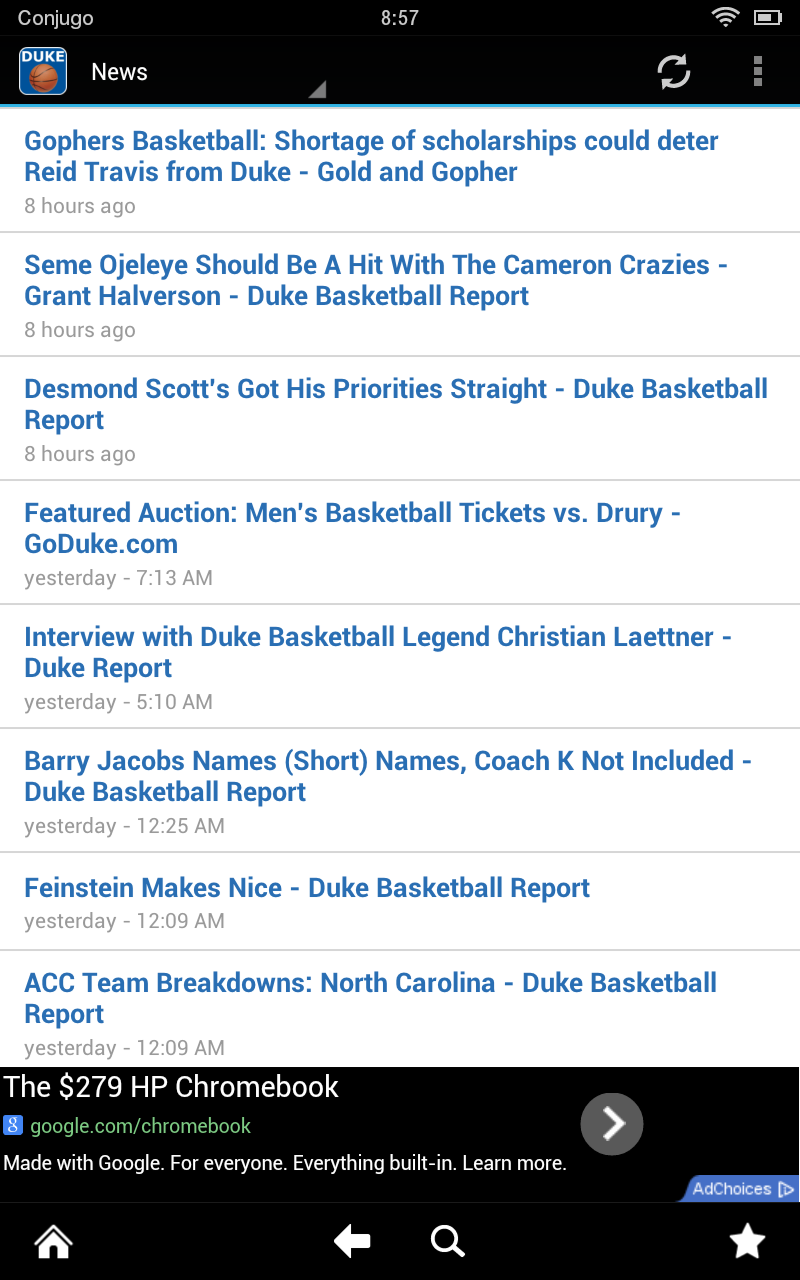The width and height of the screenshot is (800, 1280).
Task: Tap the circular arrow on the Chromebook ad
Action: 611,1123
